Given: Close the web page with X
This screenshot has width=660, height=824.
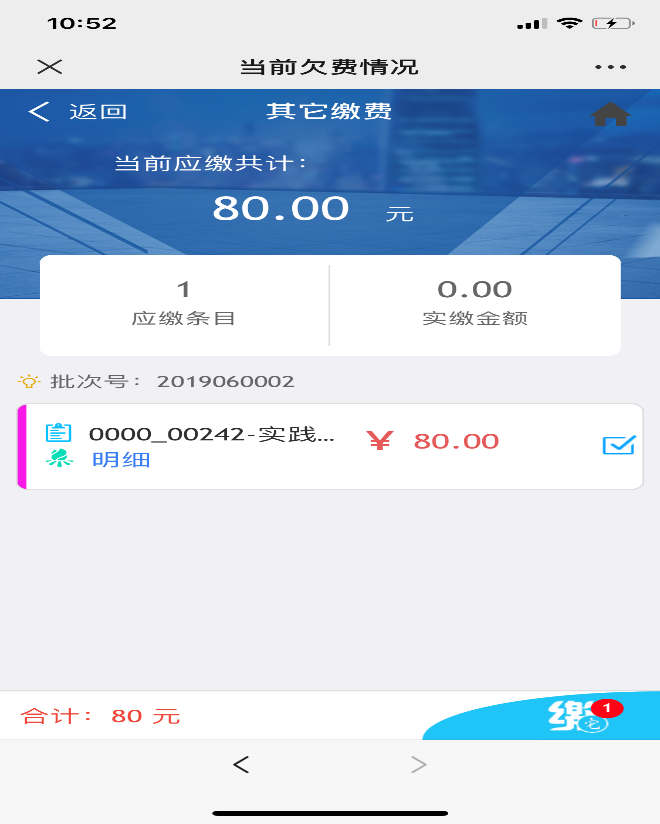Looking at the screenshot, I should point(49,67).
